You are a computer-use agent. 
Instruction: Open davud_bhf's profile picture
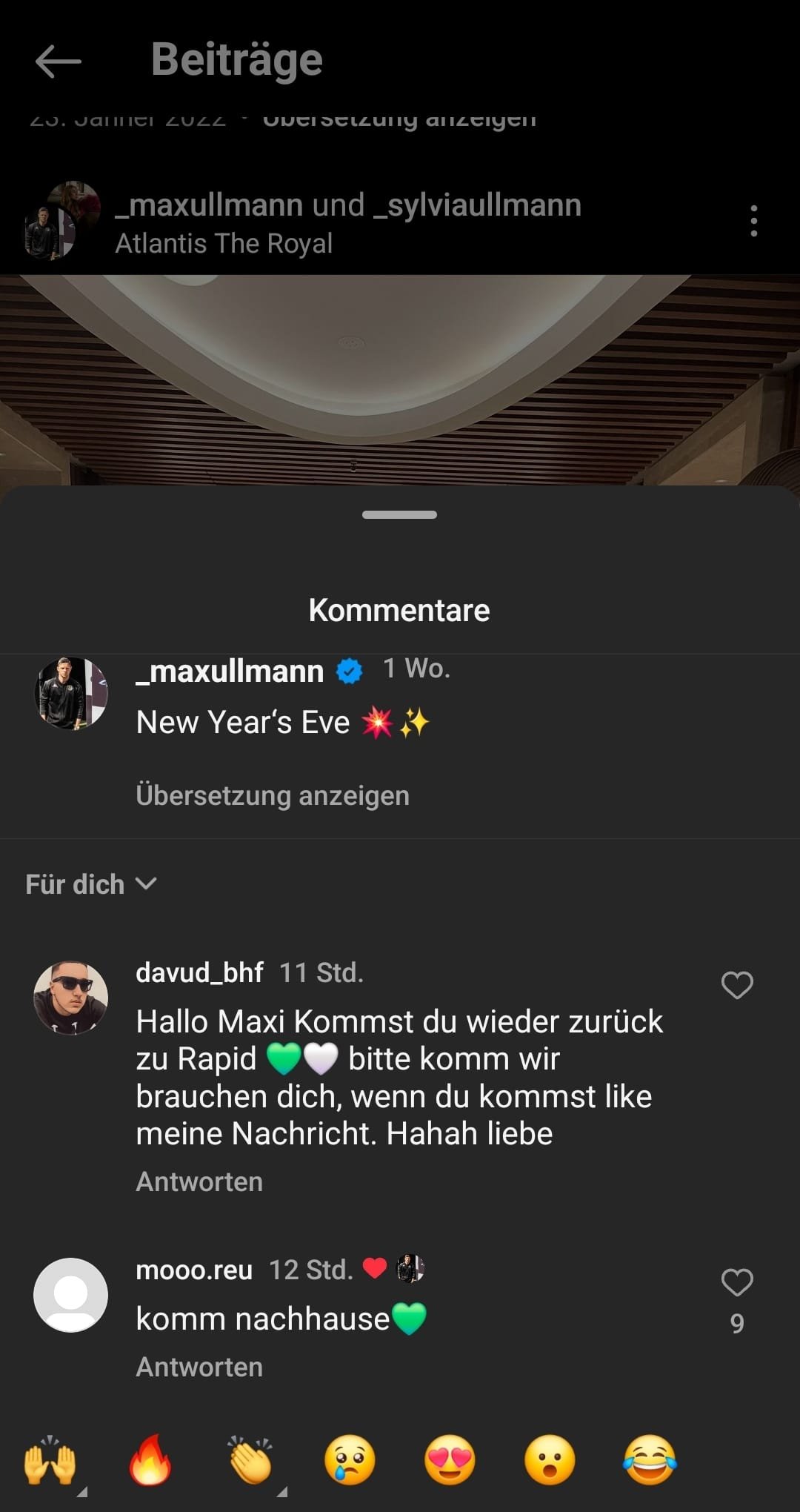coord(71,998)
